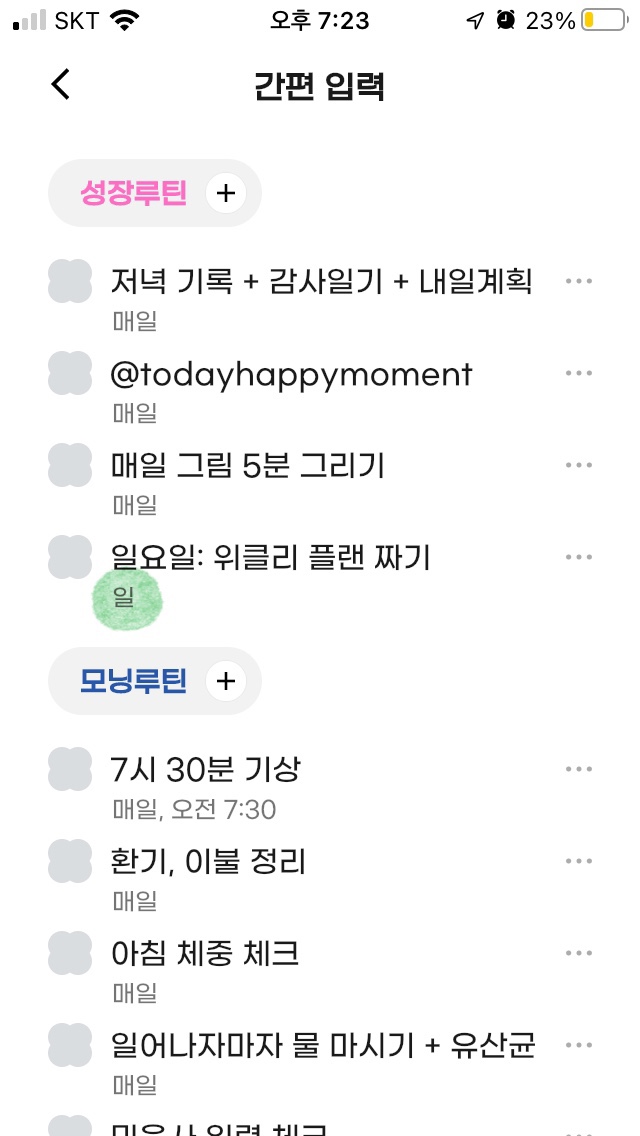Open more options for 일요일: 위클리 플랜 짜기
Screen dimensions: 640x1136
coord(578,557)
